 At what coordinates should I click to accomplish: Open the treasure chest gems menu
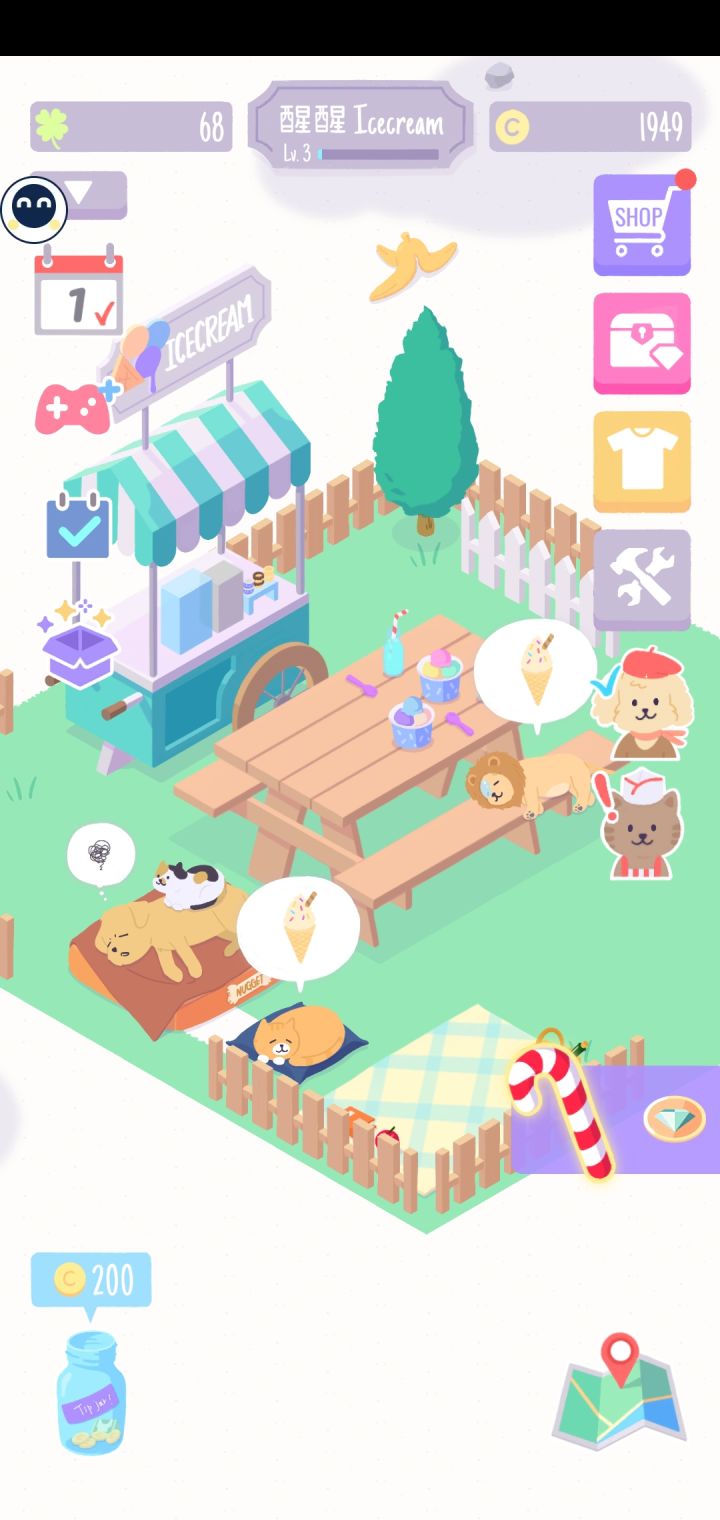coord(641,340)
